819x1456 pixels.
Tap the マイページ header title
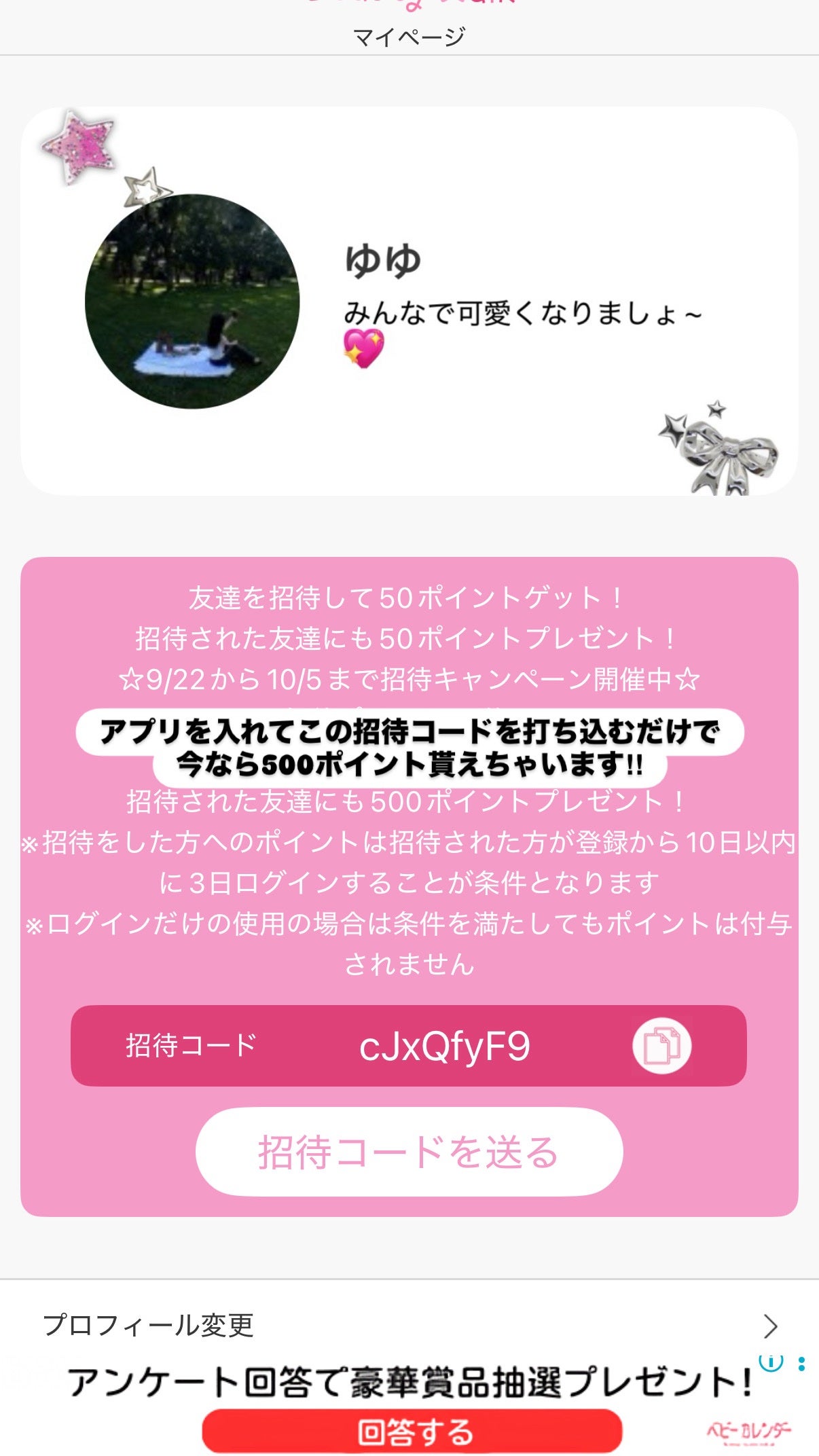click(409, 37)
